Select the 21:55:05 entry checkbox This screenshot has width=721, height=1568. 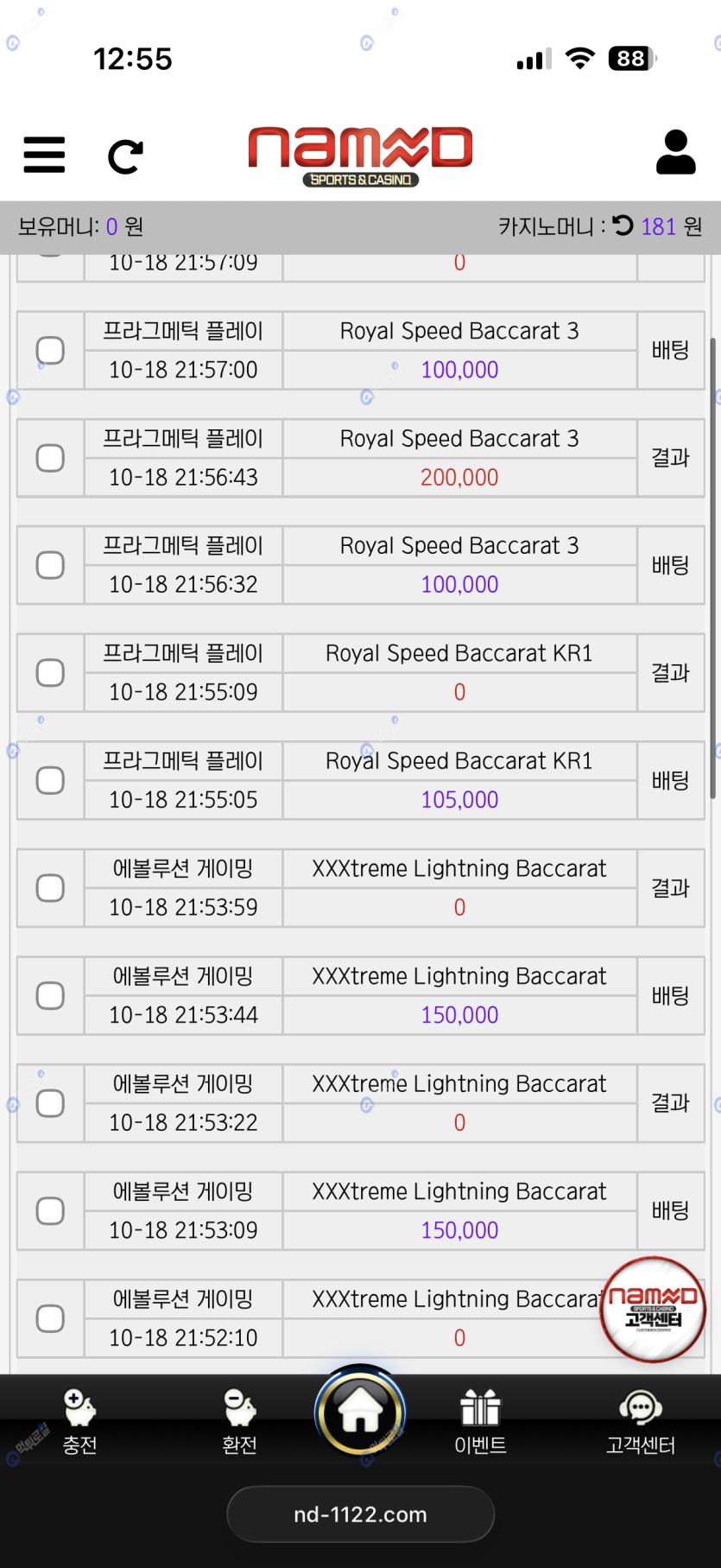[50, 781]
